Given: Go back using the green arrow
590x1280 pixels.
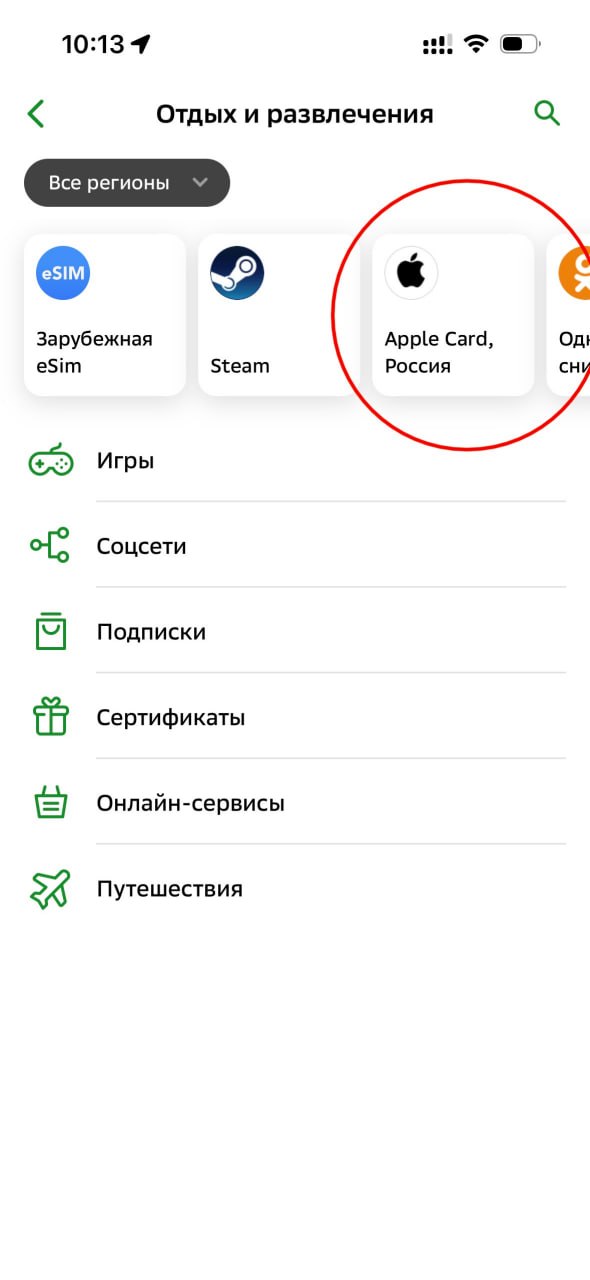Looking at the screenshot, I should pyautogui.click(x=36, y=113).
